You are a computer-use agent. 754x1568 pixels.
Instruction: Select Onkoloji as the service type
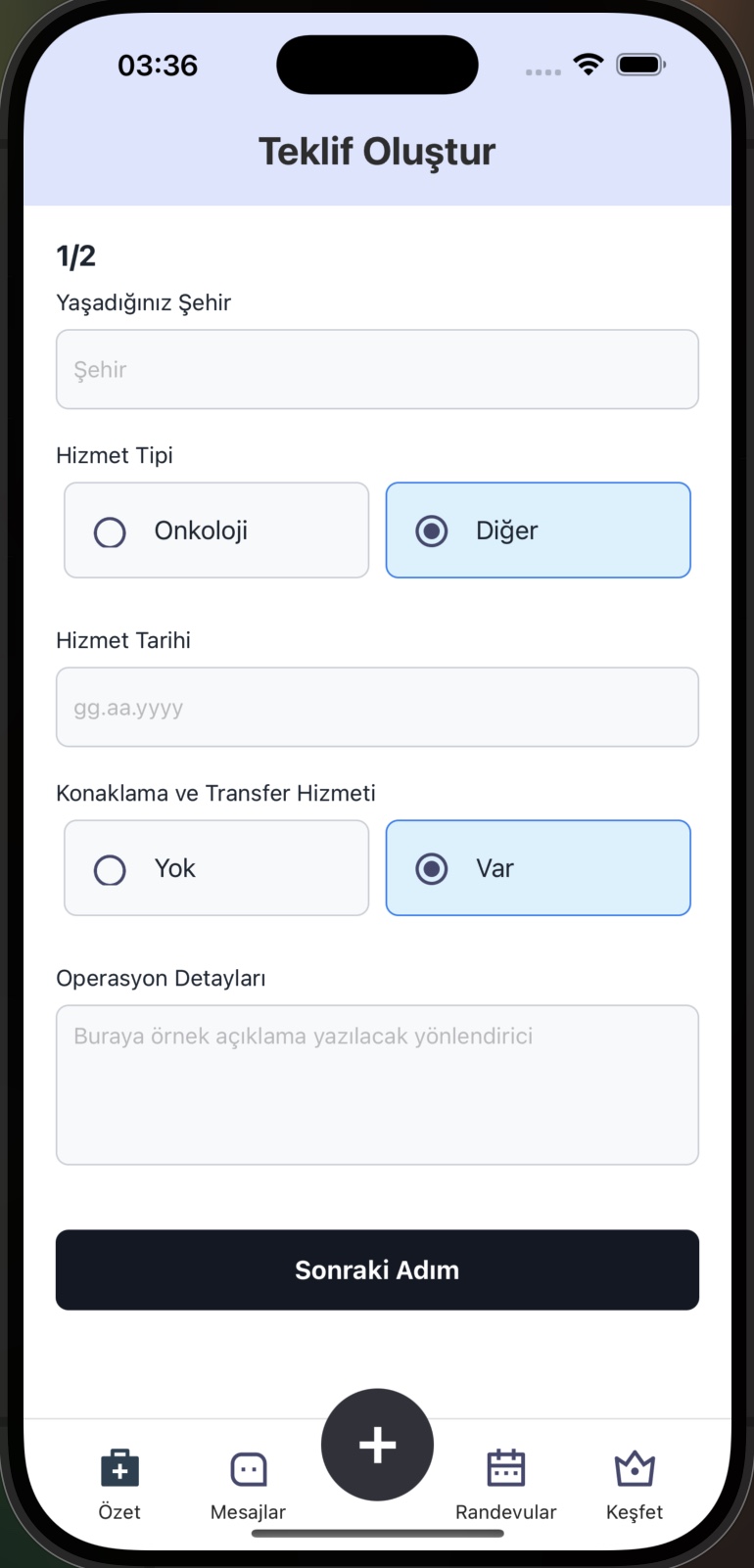pyautogui.click(x=216, y=530)
